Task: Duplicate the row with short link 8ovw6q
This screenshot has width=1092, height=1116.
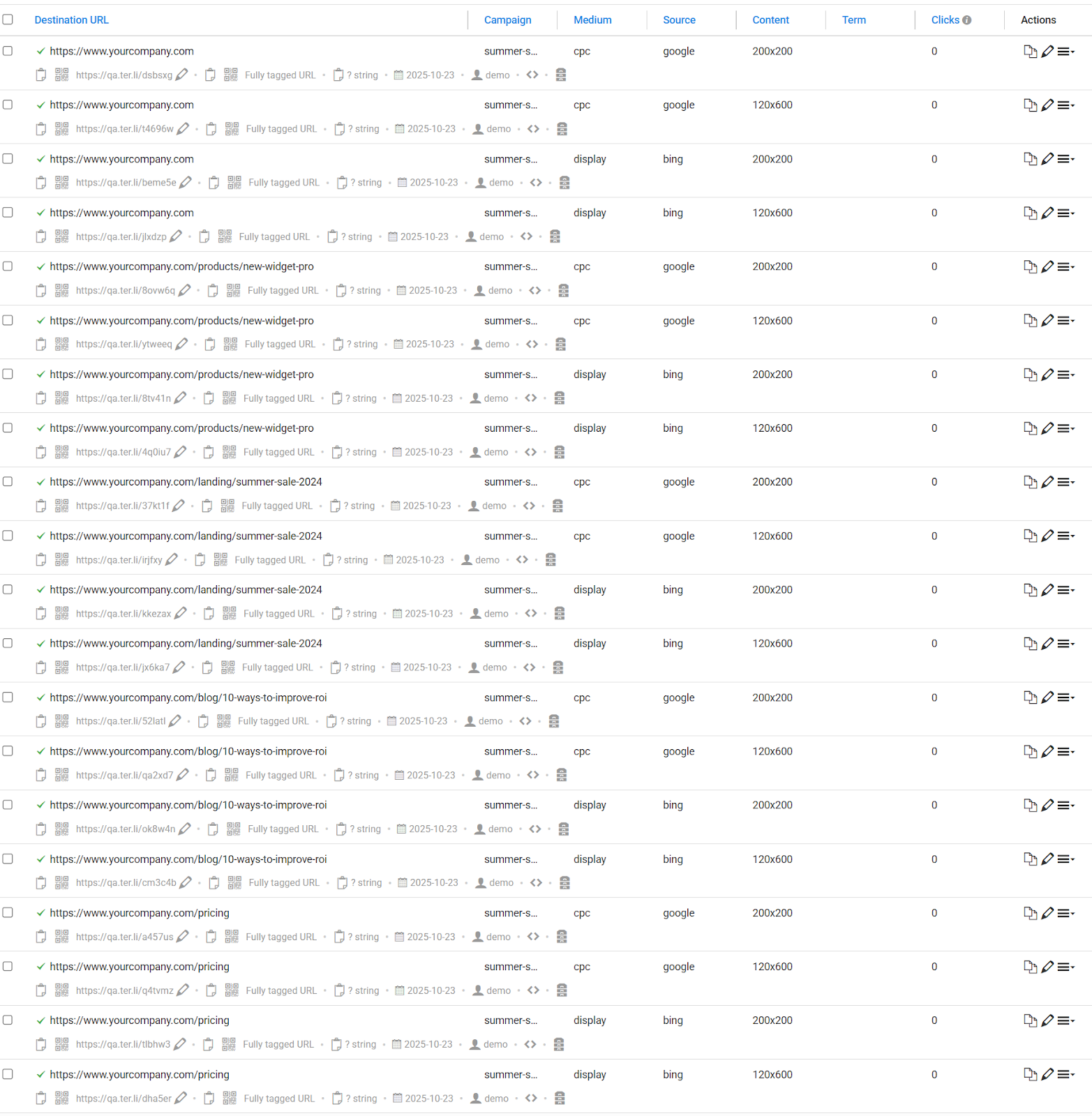Action: click(1030, 266)
